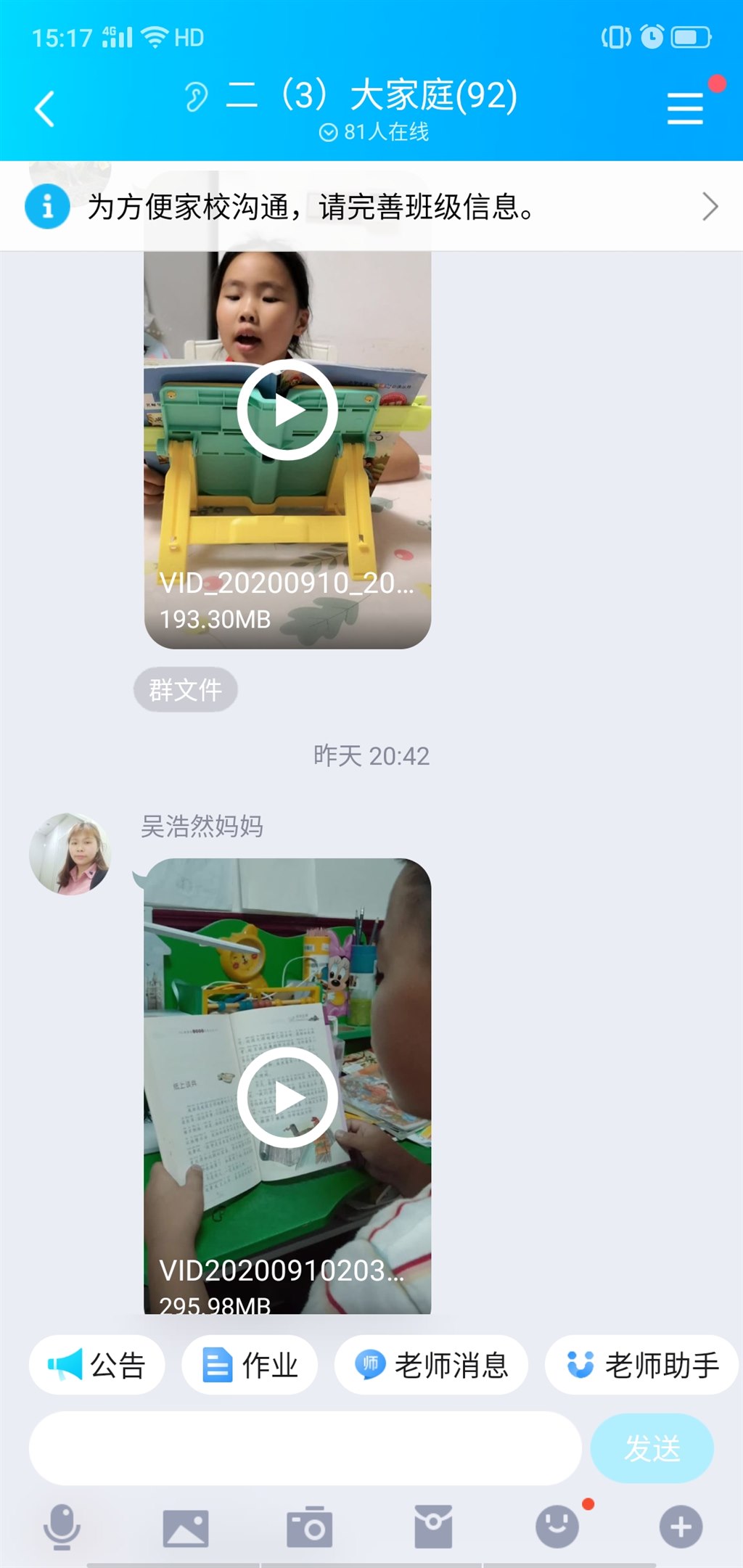Play the VID_20200910_20 video
The width and height of the screenshot is (743, 1568).
click(x=287, y=410)
